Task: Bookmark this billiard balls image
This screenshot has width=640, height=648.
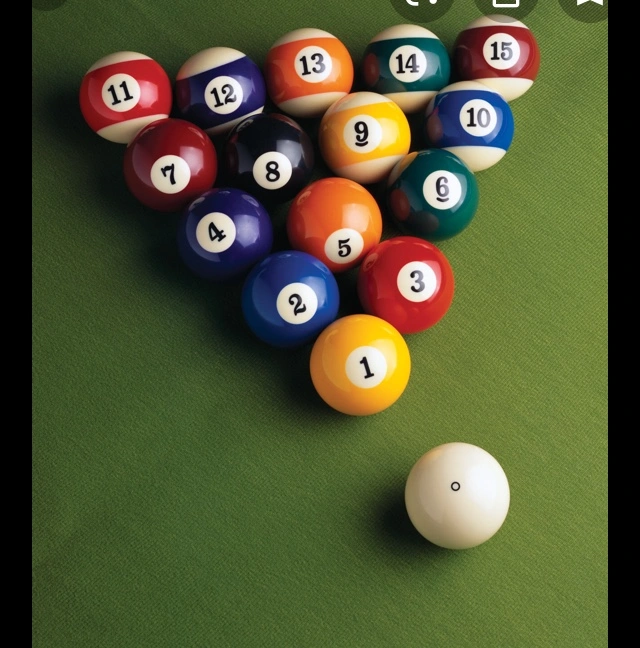Action: point(590,4)
